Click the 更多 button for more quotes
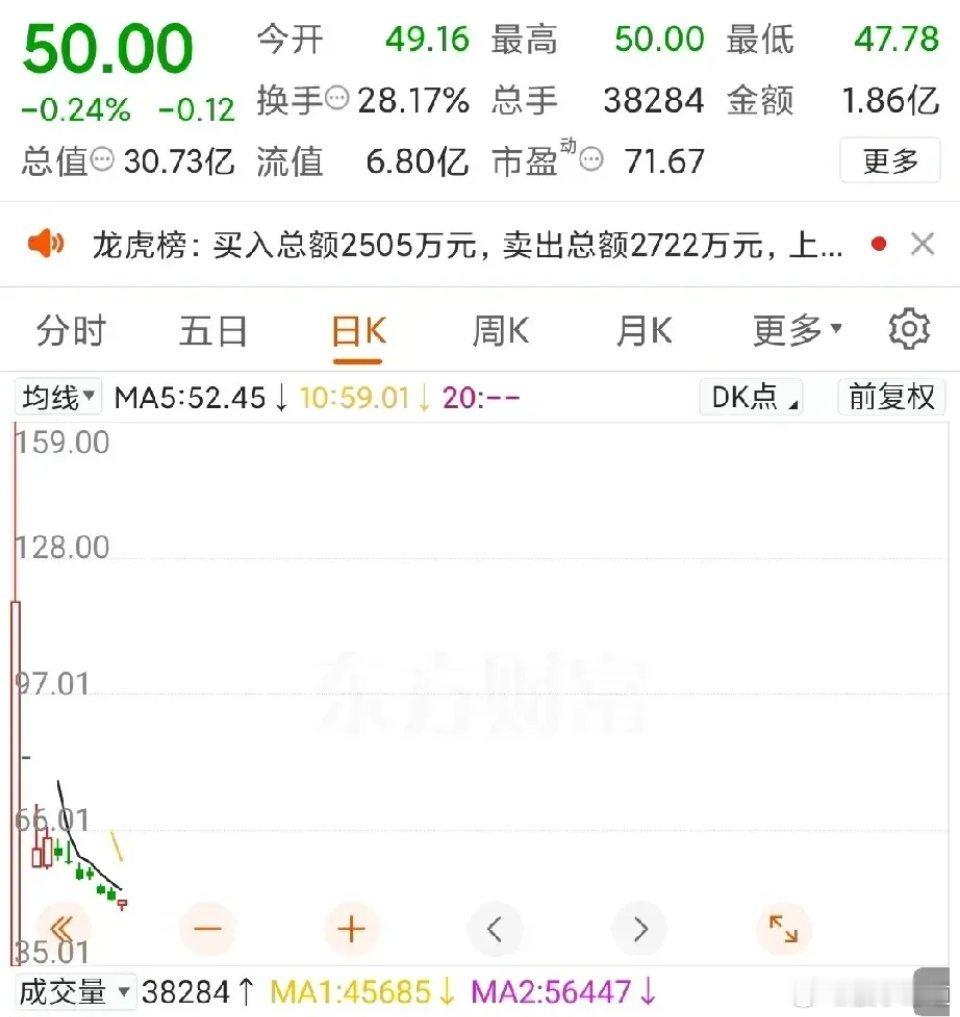 point(889,160)
